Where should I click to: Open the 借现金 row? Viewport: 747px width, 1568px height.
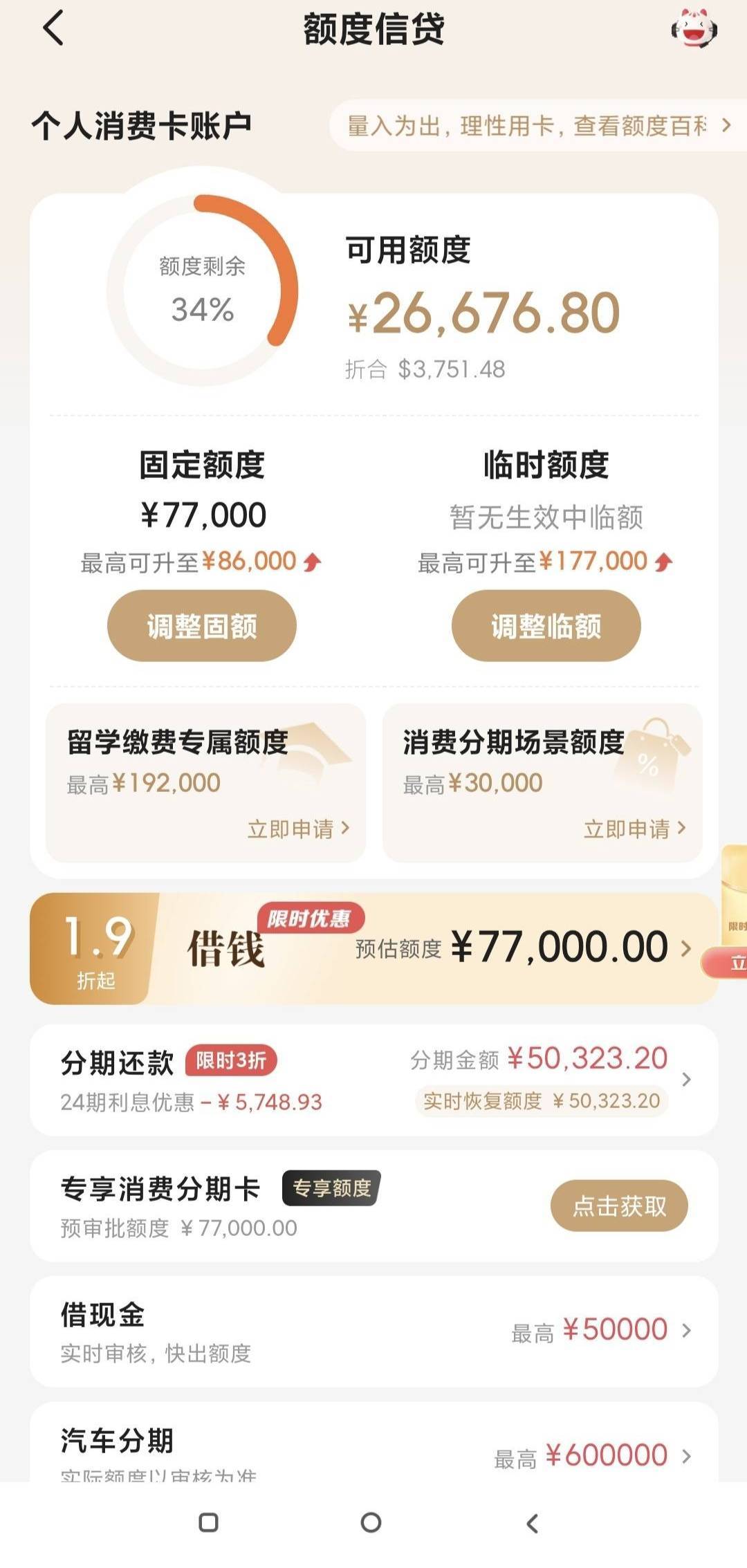point(373,1331)
